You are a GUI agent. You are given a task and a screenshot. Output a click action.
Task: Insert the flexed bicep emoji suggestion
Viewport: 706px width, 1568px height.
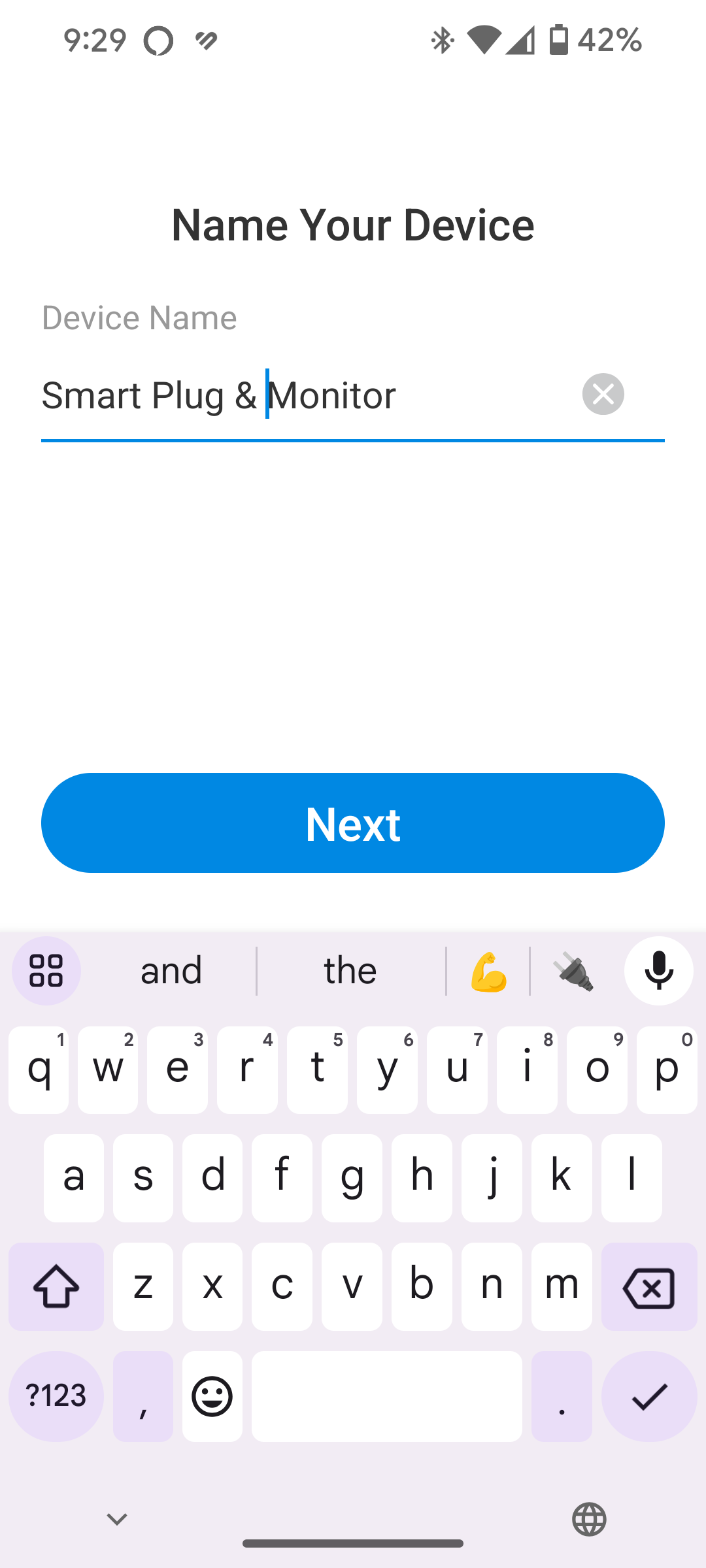[488, 971]
